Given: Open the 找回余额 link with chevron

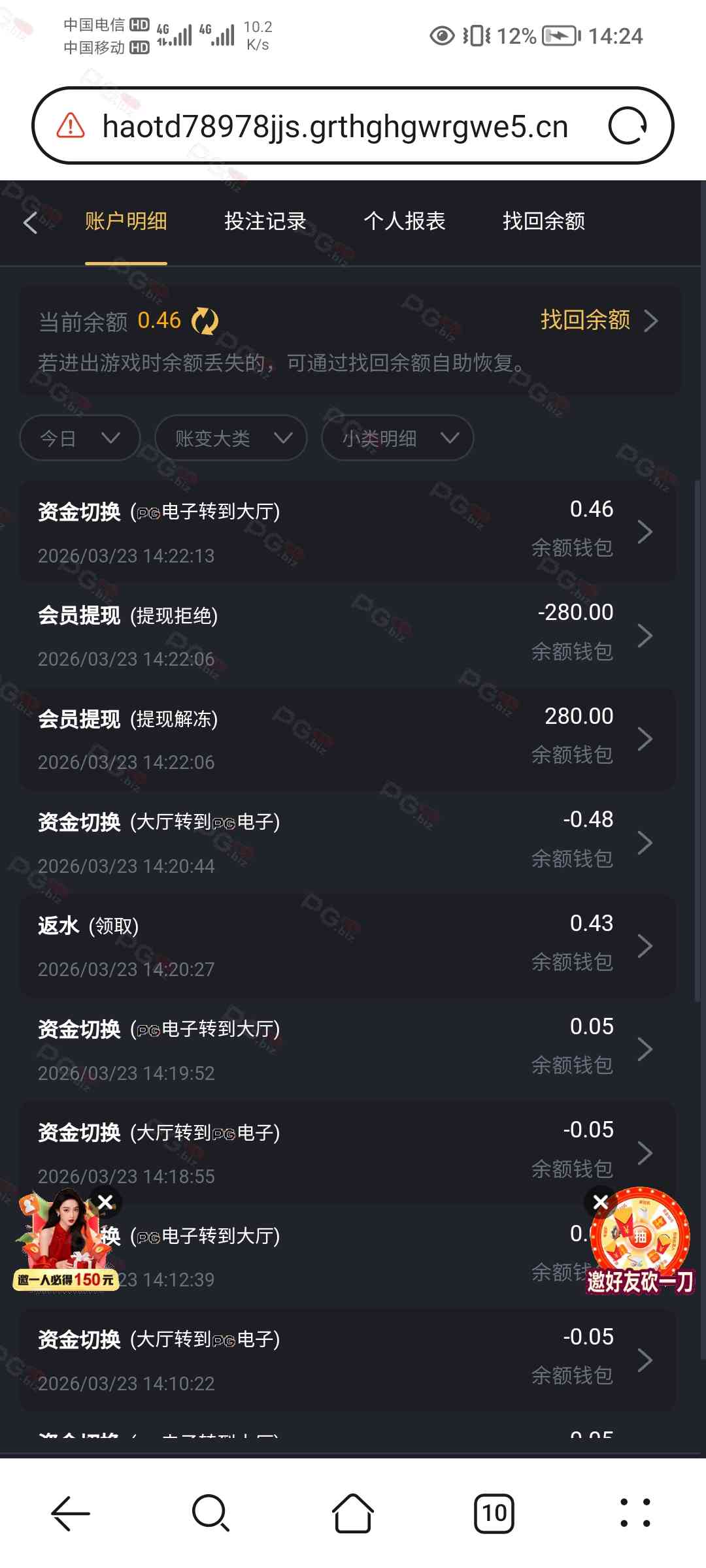Looking at the screenshot, I should 598,320.
